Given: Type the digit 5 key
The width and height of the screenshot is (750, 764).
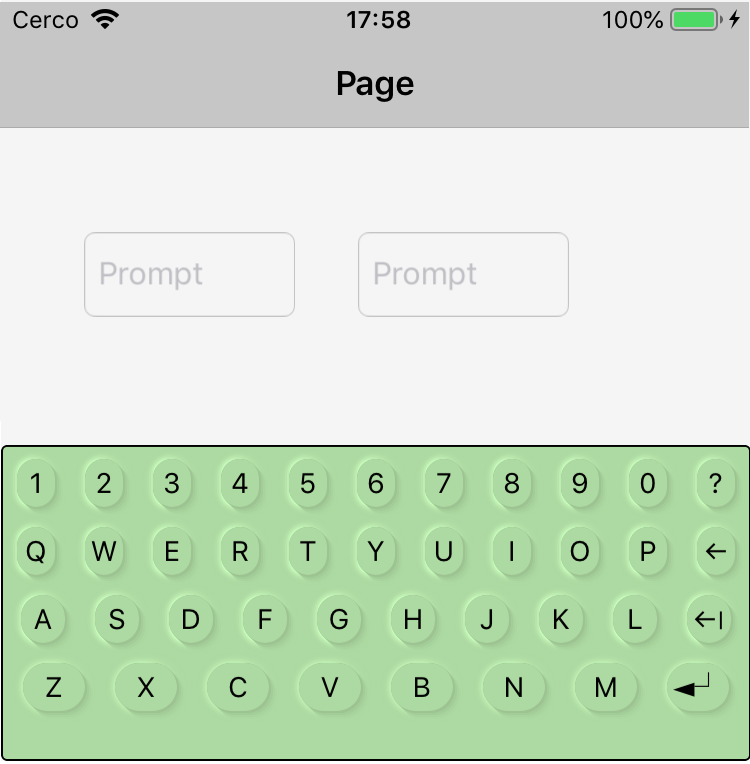Looking at the screenshot, I should coord(307,484).
